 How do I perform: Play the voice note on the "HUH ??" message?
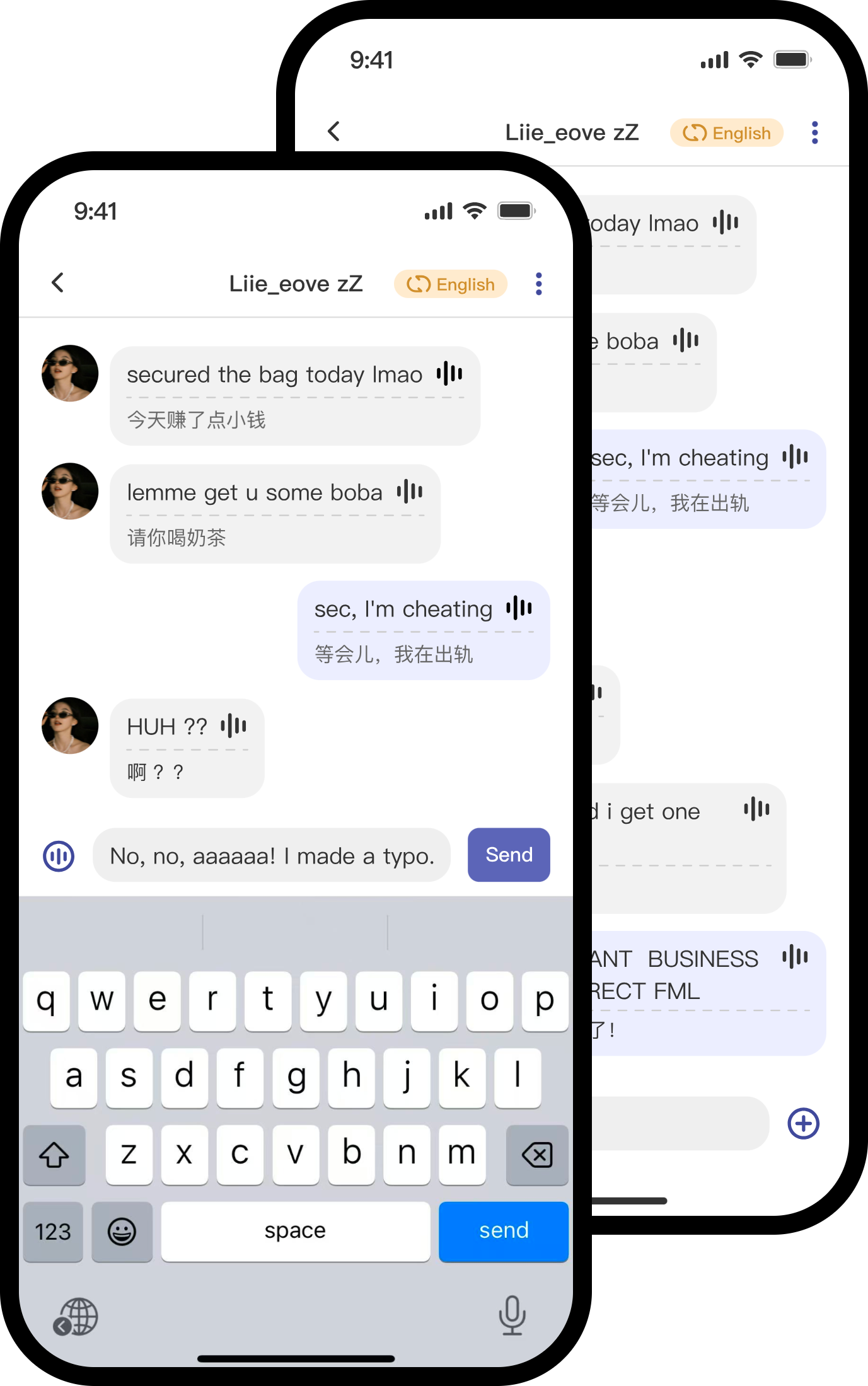(x=233, y=725)
